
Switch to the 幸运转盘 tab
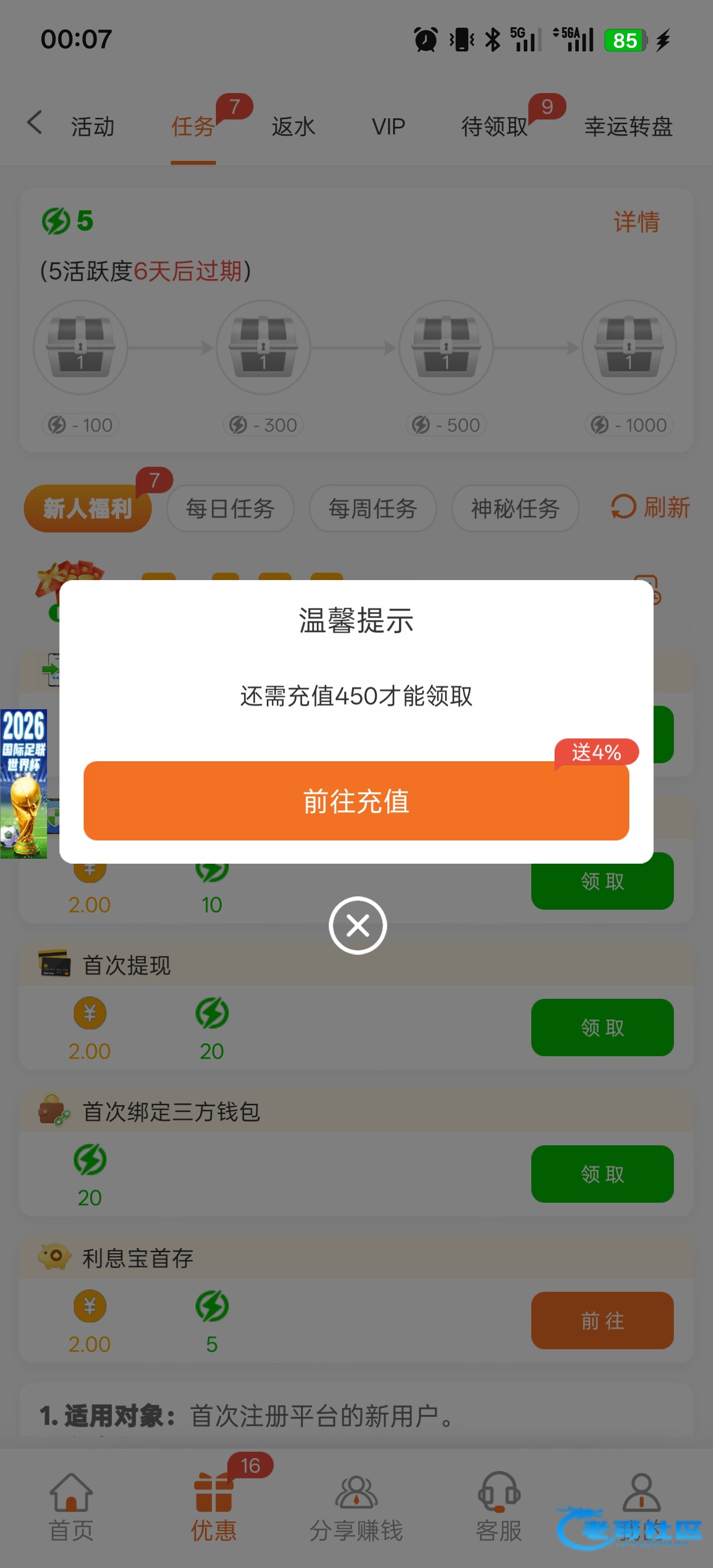(x=628, y=127)
